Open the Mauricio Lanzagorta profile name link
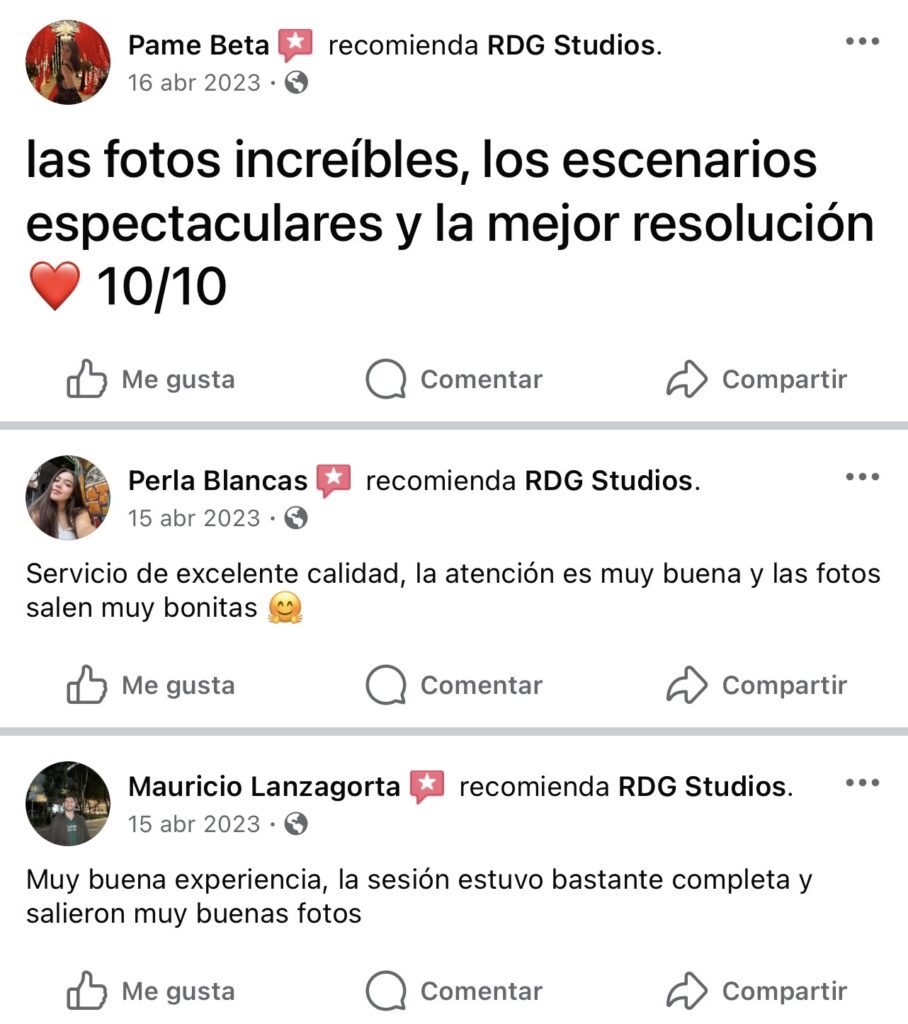 (264, 787)
